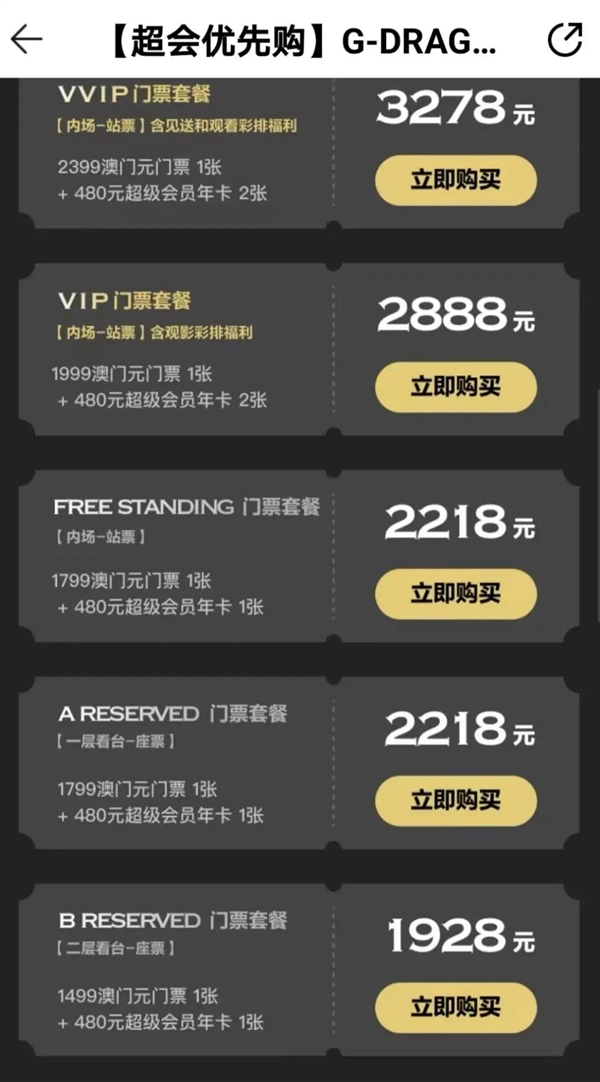
Task: Go back using the top-left arrow
Action: point(27,39)
